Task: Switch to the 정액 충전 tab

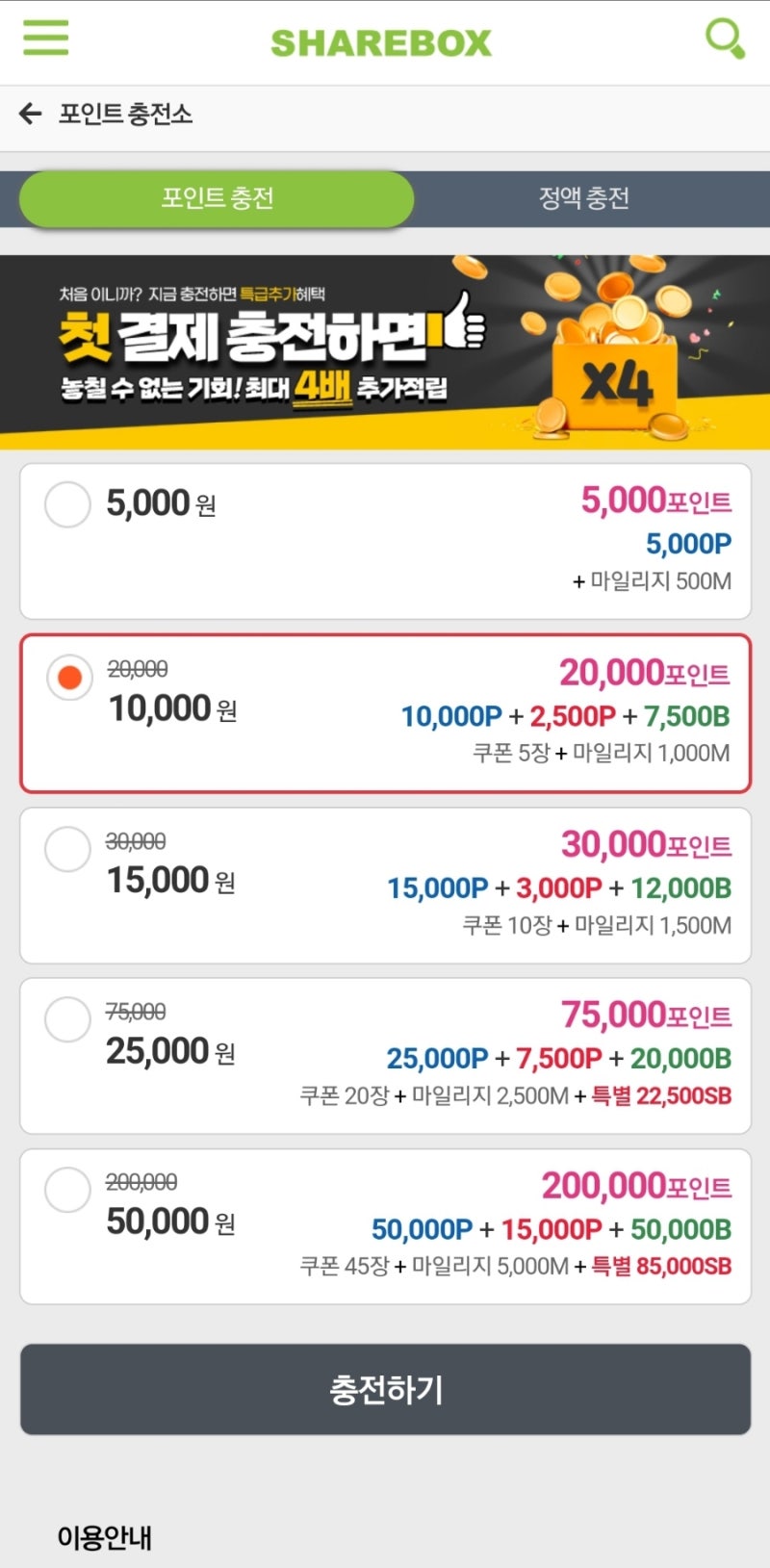Action: [x=585, y=198]
